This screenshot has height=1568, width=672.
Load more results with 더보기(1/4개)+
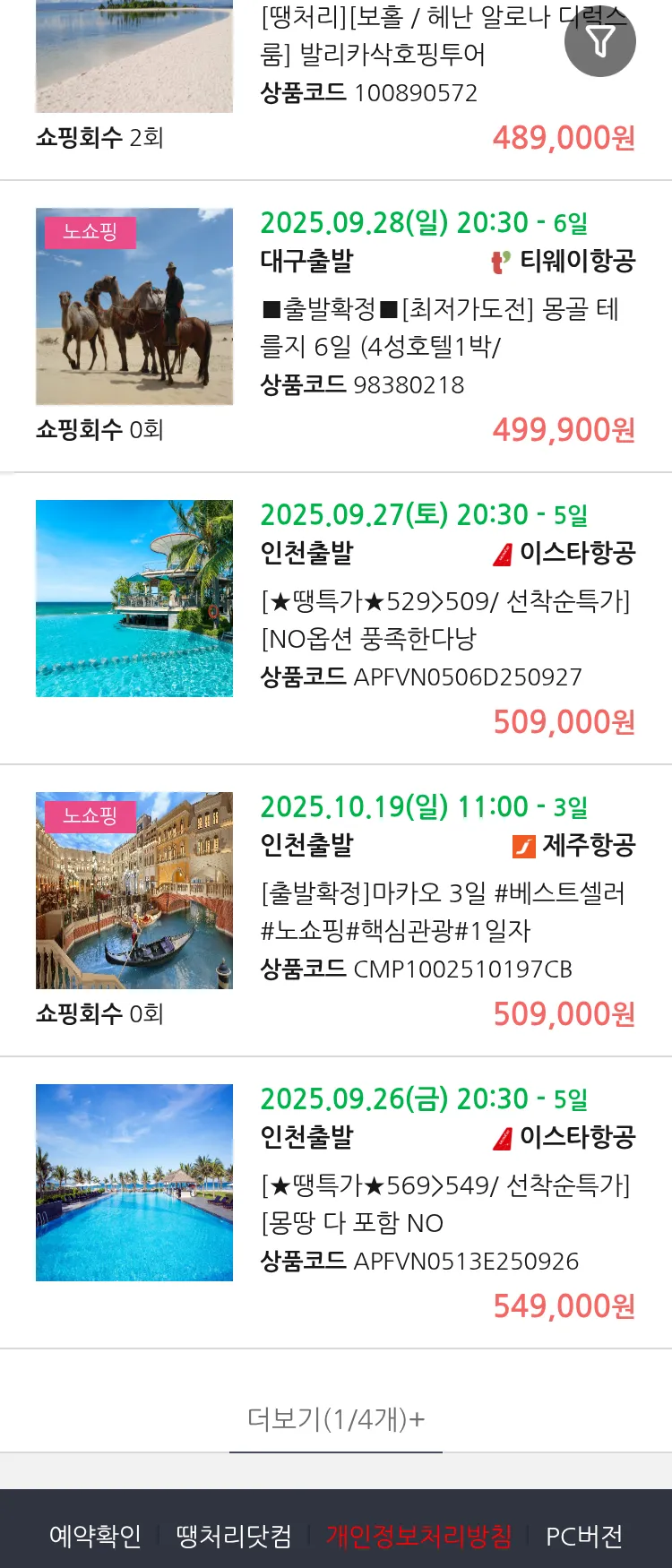click(336, 1418)
